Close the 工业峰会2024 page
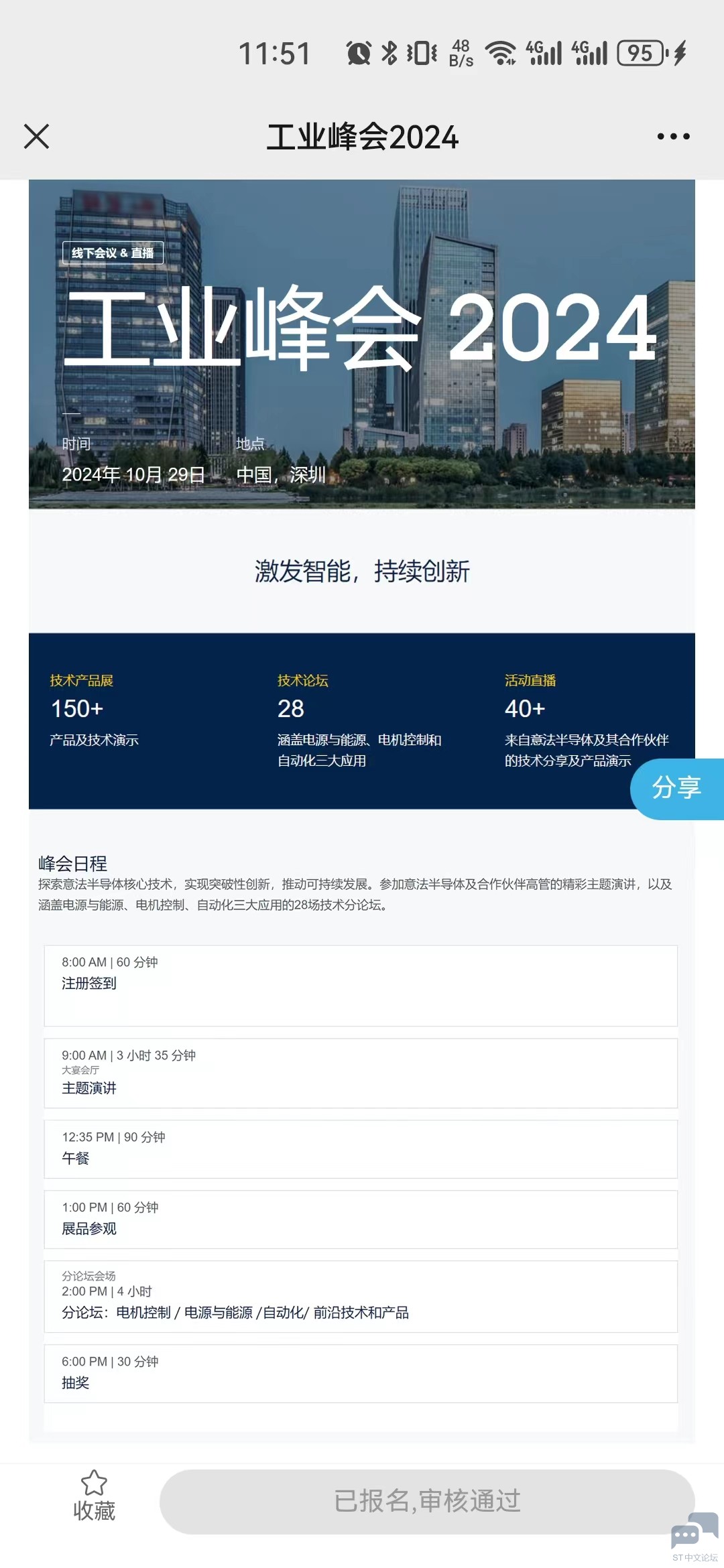This screenshot has width=724, height=1568. tap(36, 136)
